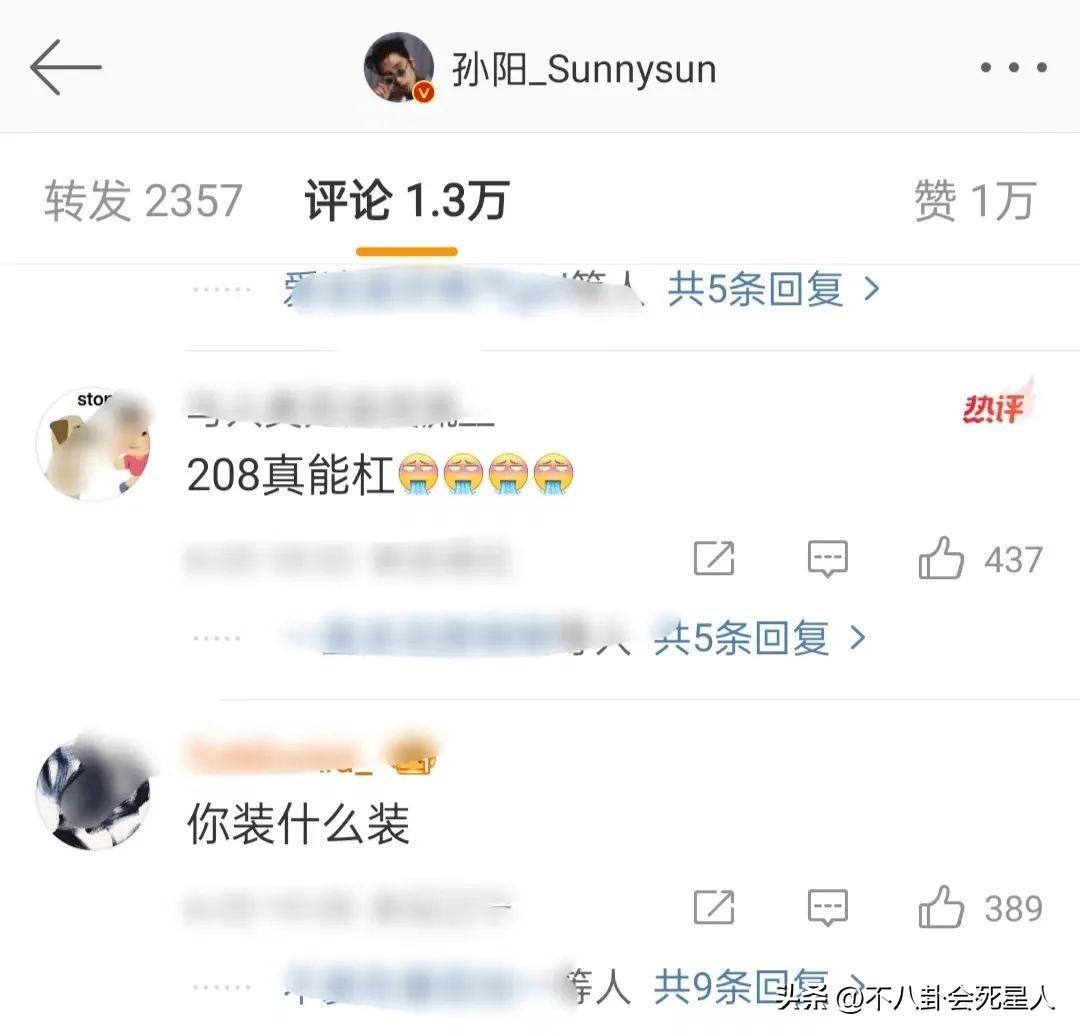Open the three-dot overflow menu
This screenshot has width=1080, height=1036.
1013,68
